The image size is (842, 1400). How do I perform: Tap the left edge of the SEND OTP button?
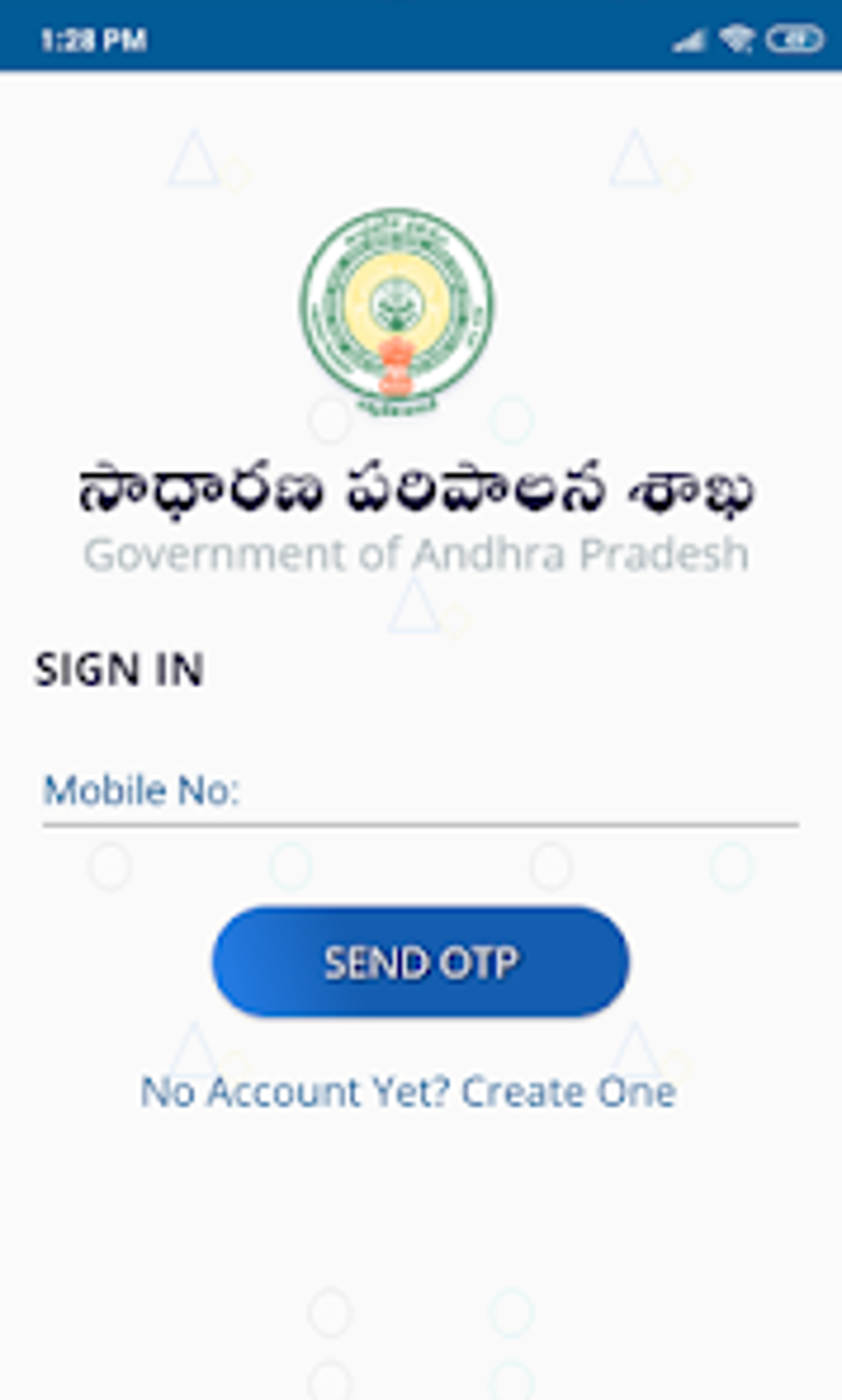point(244,962)
